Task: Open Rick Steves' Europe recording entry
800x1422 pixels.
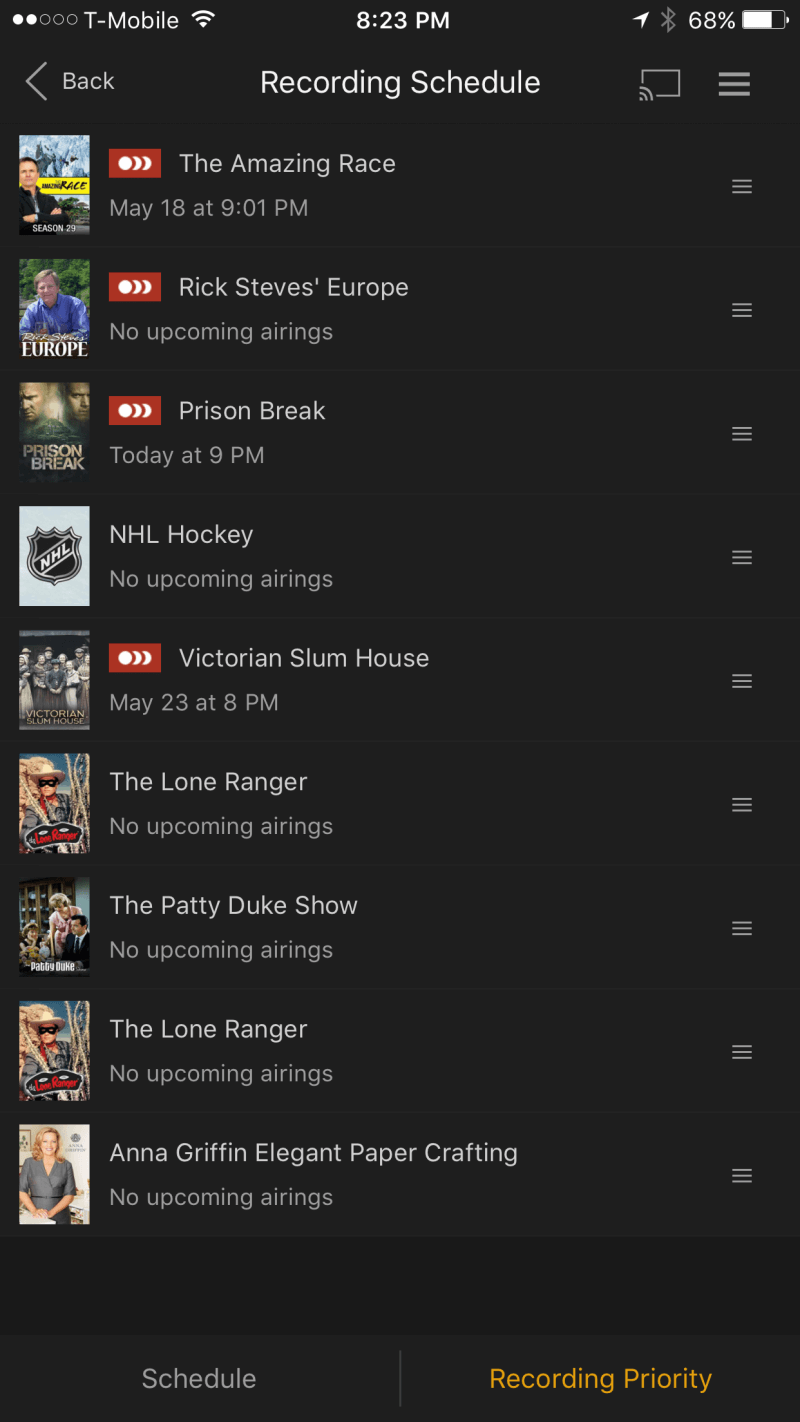Action: 293,288
